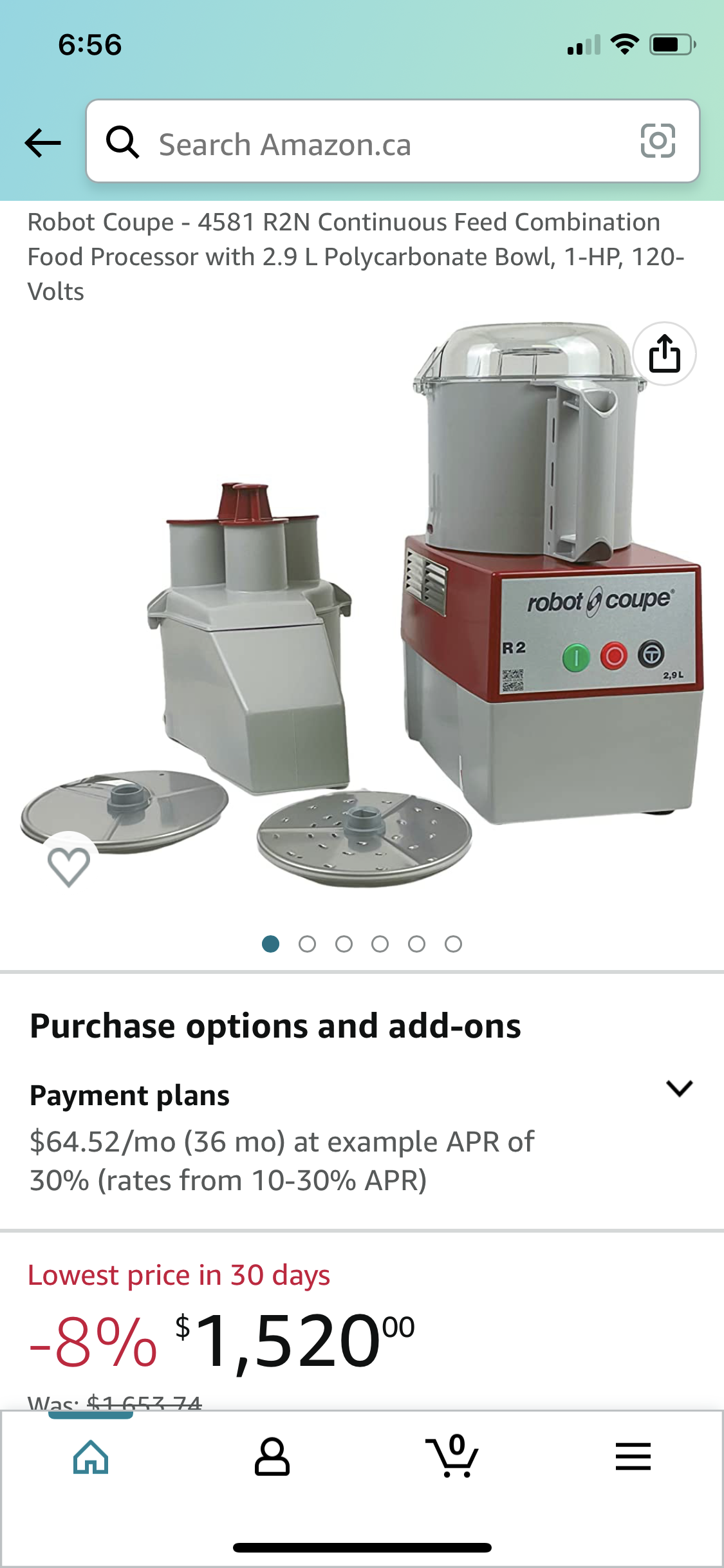The width and height of the screenshot is (724, 1568).
Task: Expand the Payment plans section
Action: [679, 1088]
